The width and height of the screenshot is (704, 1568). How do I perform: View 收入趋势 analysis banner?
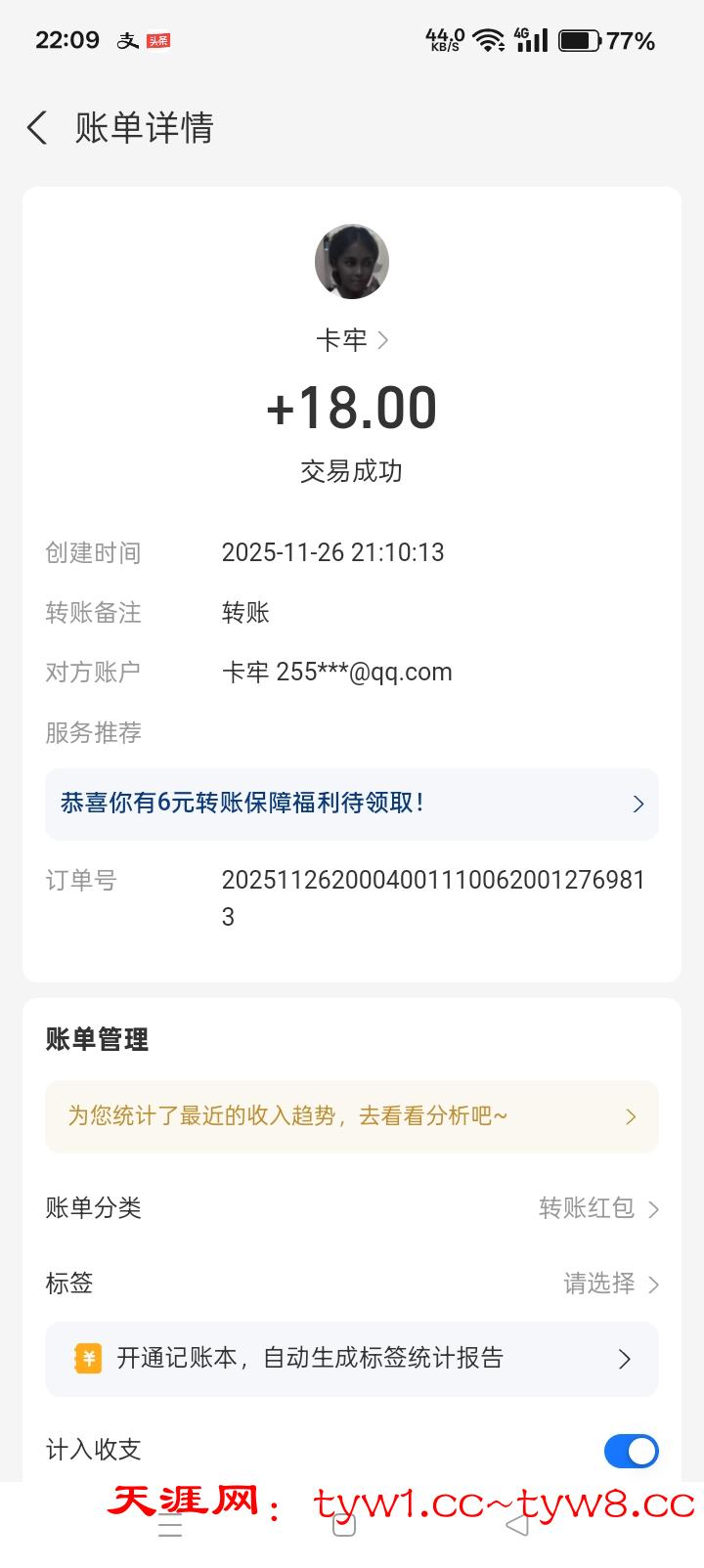tap(352, 1116)
